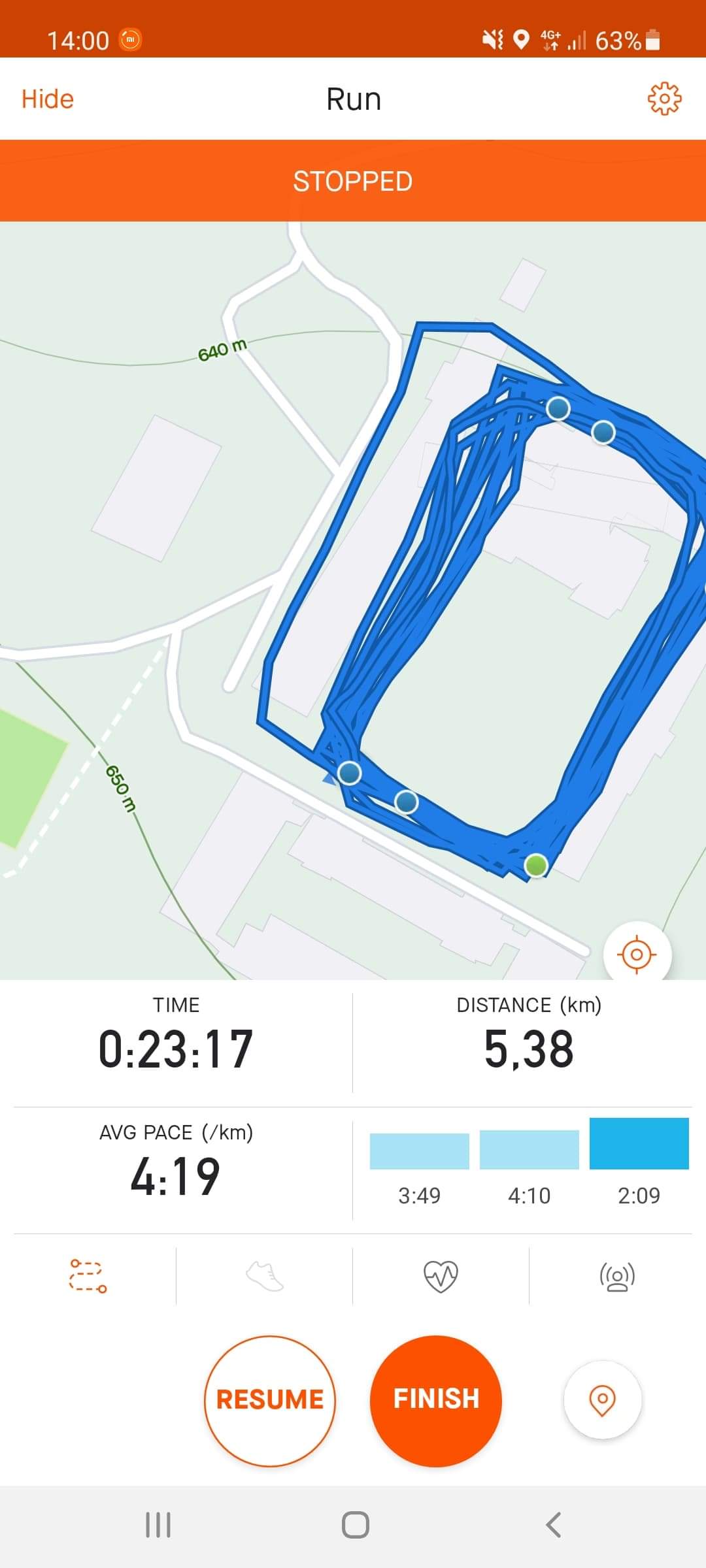Tap the location pin button beside Finish
The width and height of the screenshot is (706, 1568).
603,1400
